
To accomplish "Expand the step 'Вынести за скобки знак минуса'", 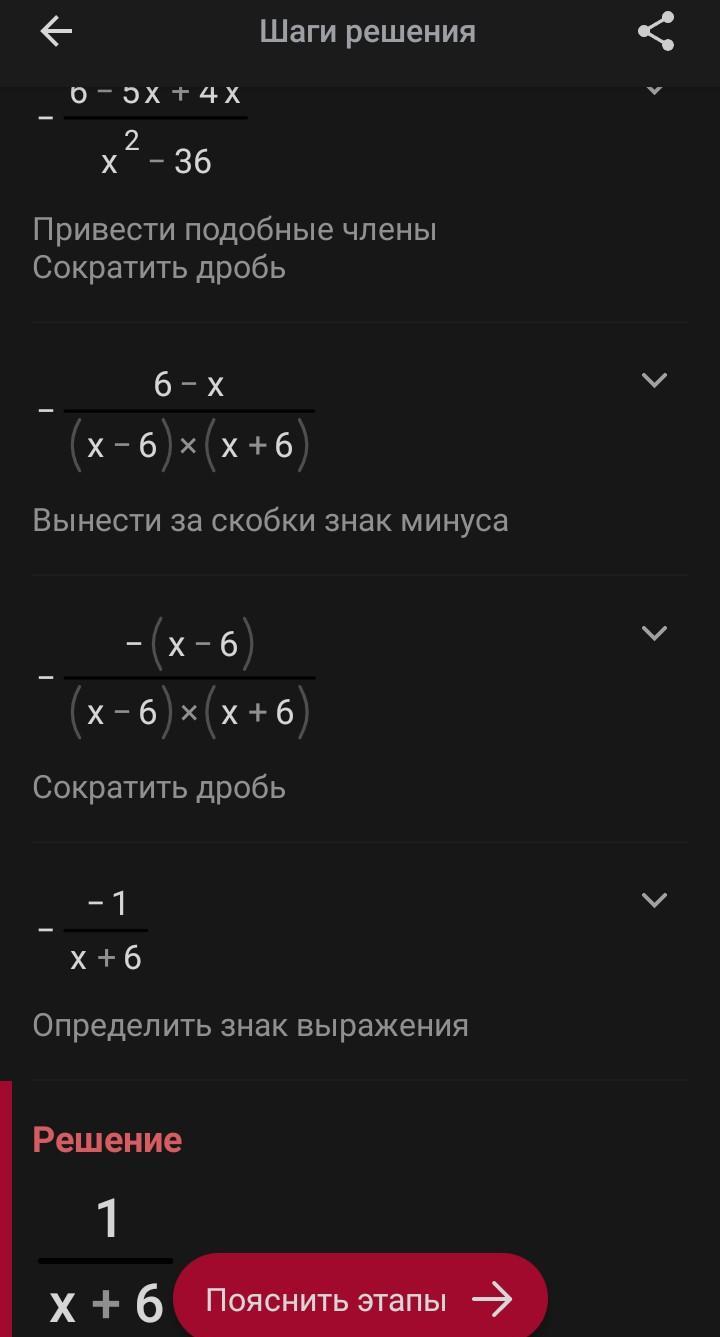I will pyautogui.click(x=654, y=380).
